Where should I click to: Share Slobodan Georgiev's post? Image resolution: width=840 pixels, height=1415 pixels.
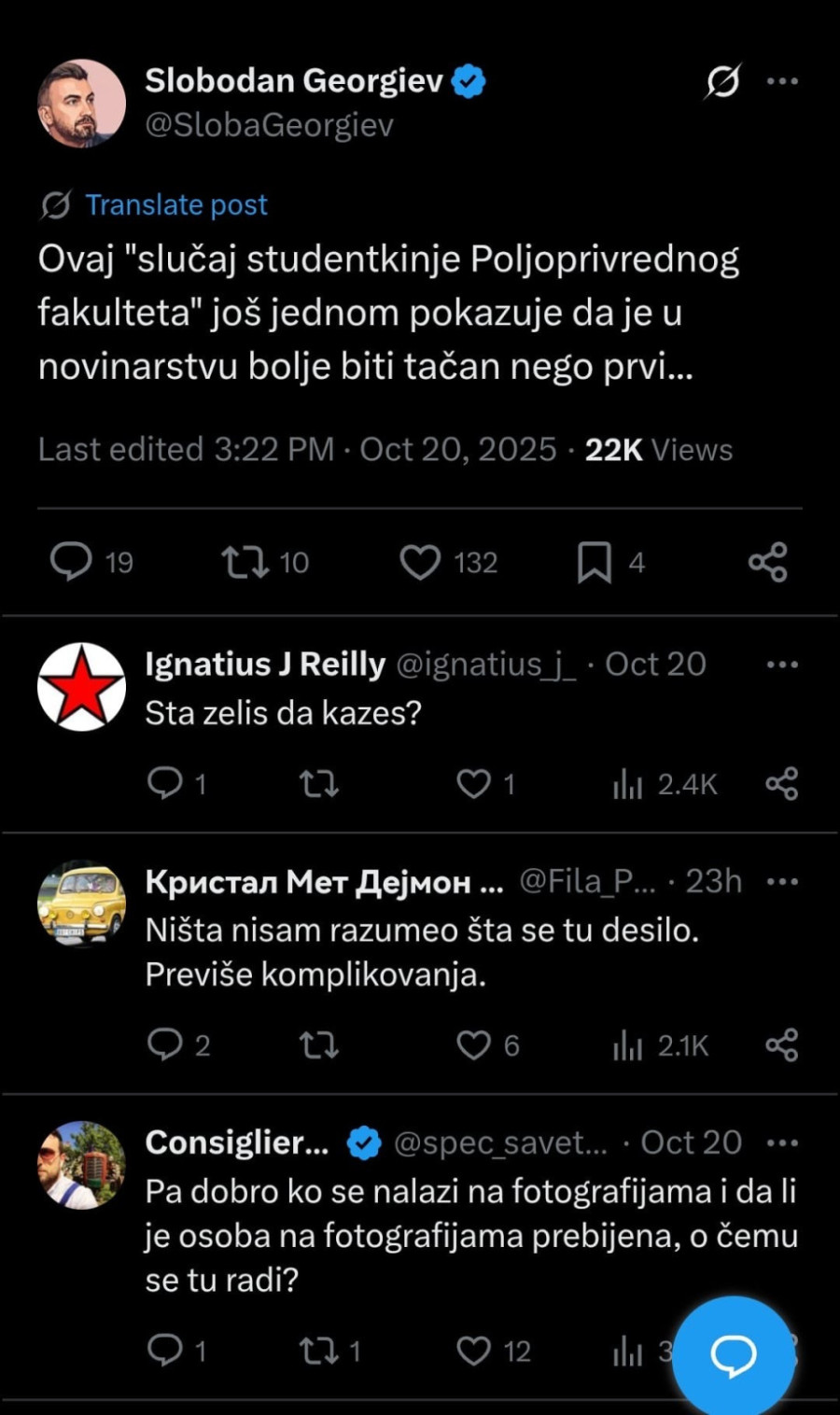[767, 562]
